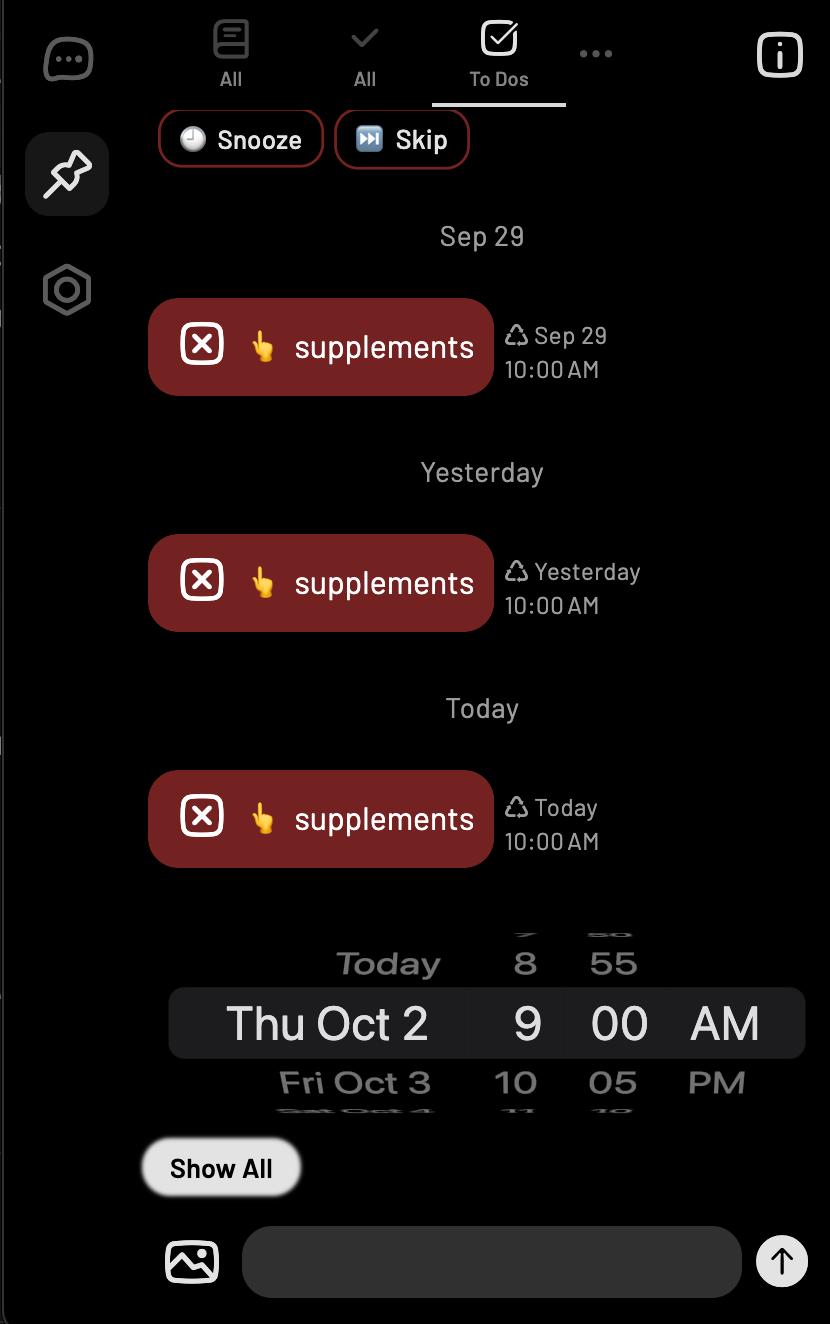830x1324 pixels.
Task: Select Fri Oct 3 in the date wheel
Action: pos(355,1083)
